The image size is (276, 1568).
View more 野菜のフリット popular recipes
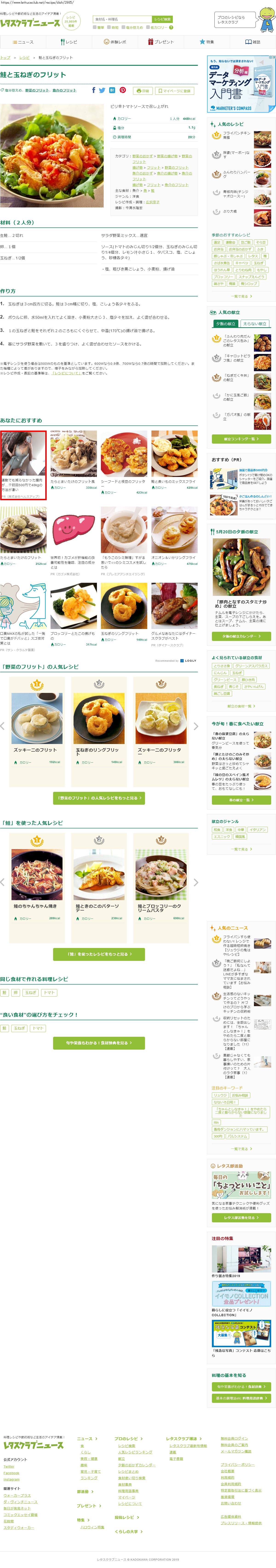(x=99, y=797)
